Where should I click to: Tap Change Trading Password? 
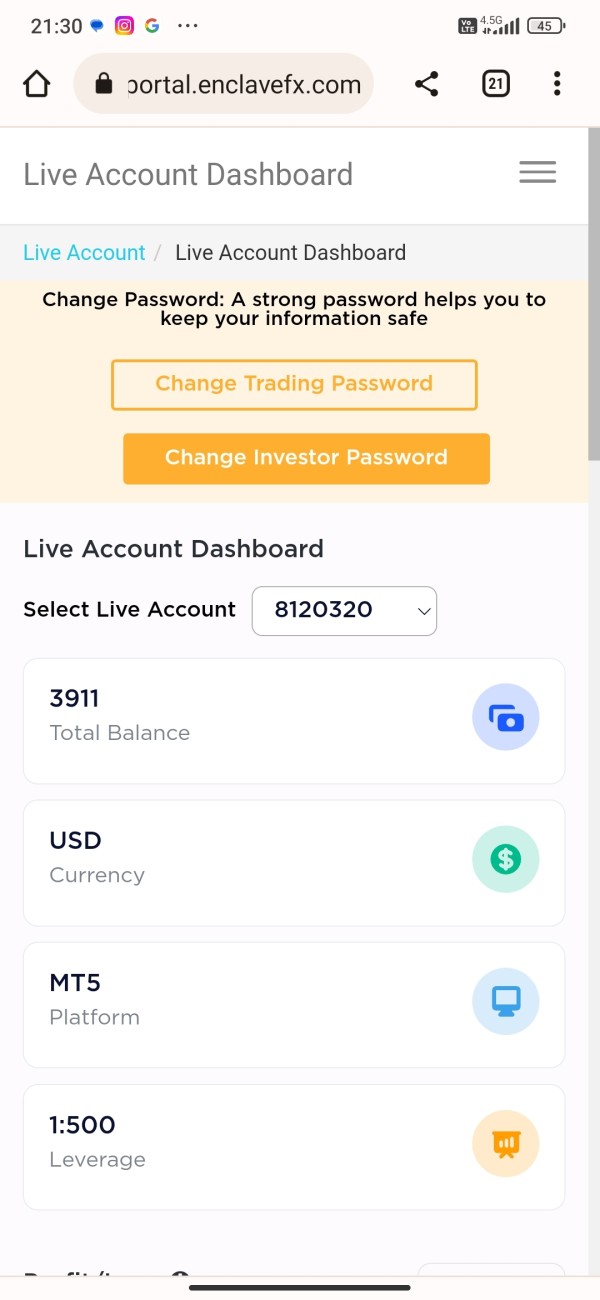(294, 385)
